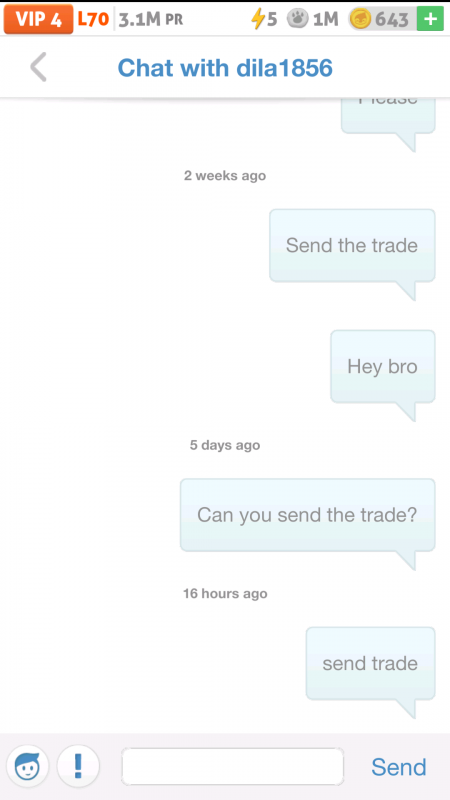This screenshot has height=800, width=450.
Task: Add more coins with the green plus
Action: pos(430,19)
